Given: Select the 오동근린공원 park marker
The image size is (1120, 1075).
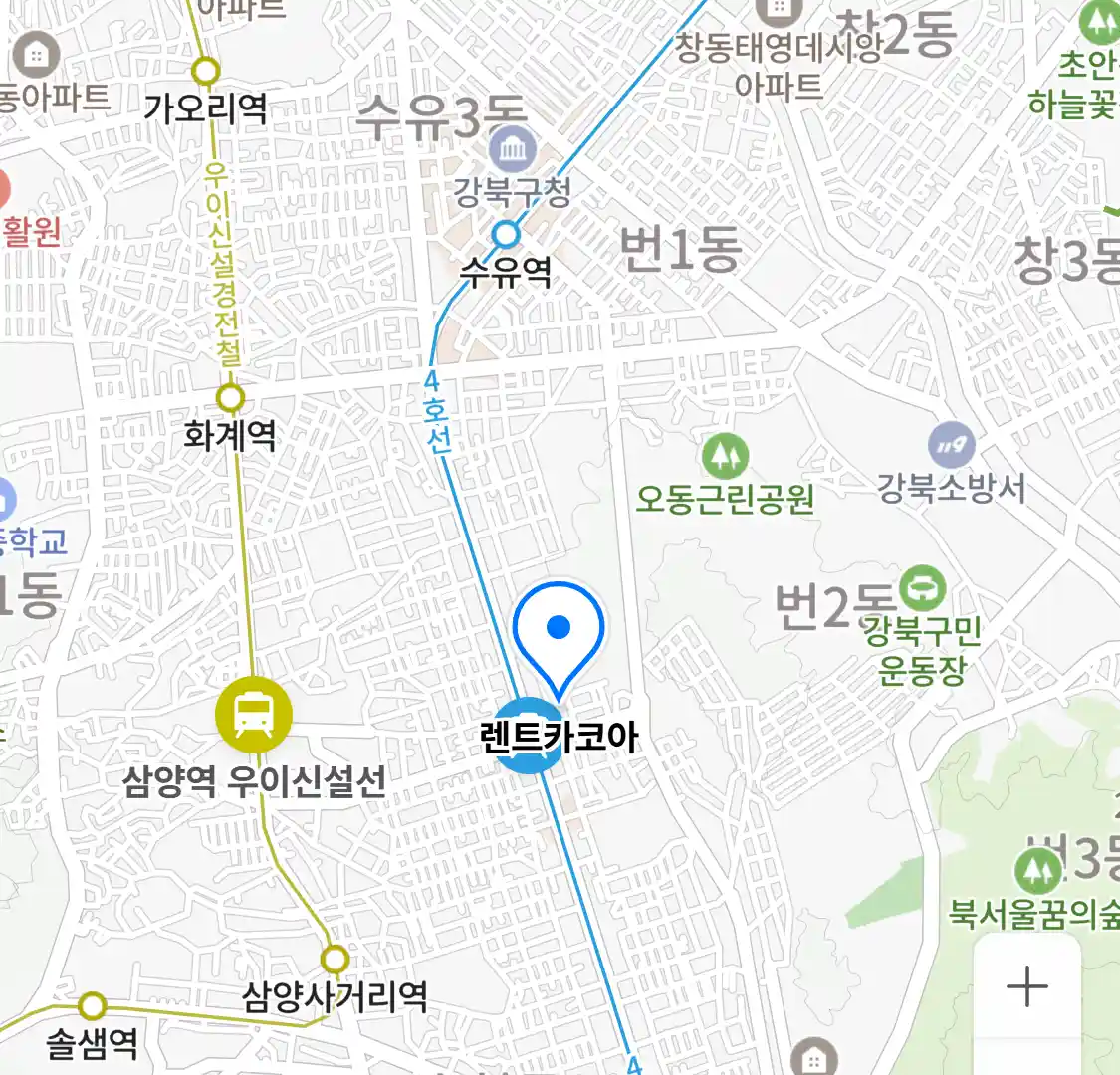Looking at the screenshot, I should click(725, 456).
